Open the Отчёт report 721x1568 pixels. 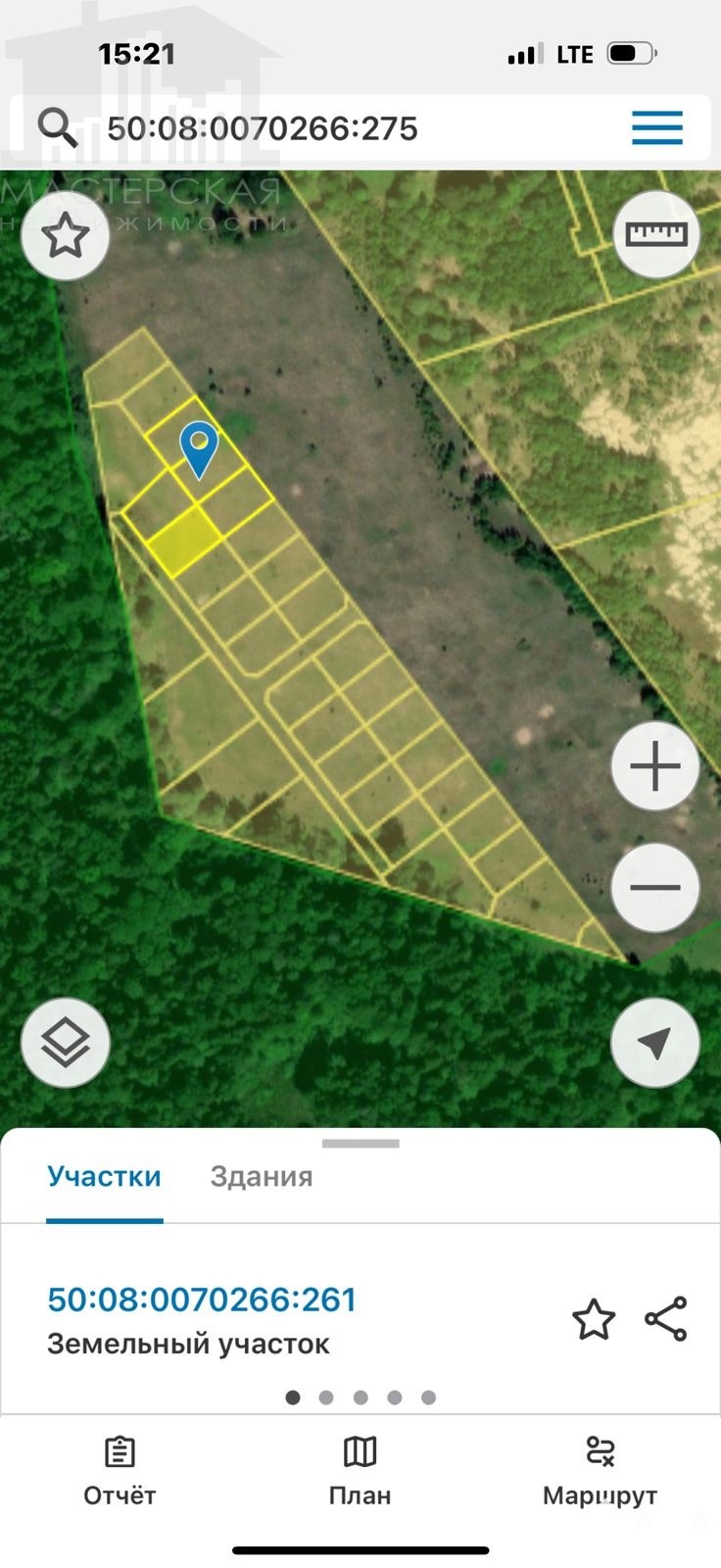pos(120,1472)
